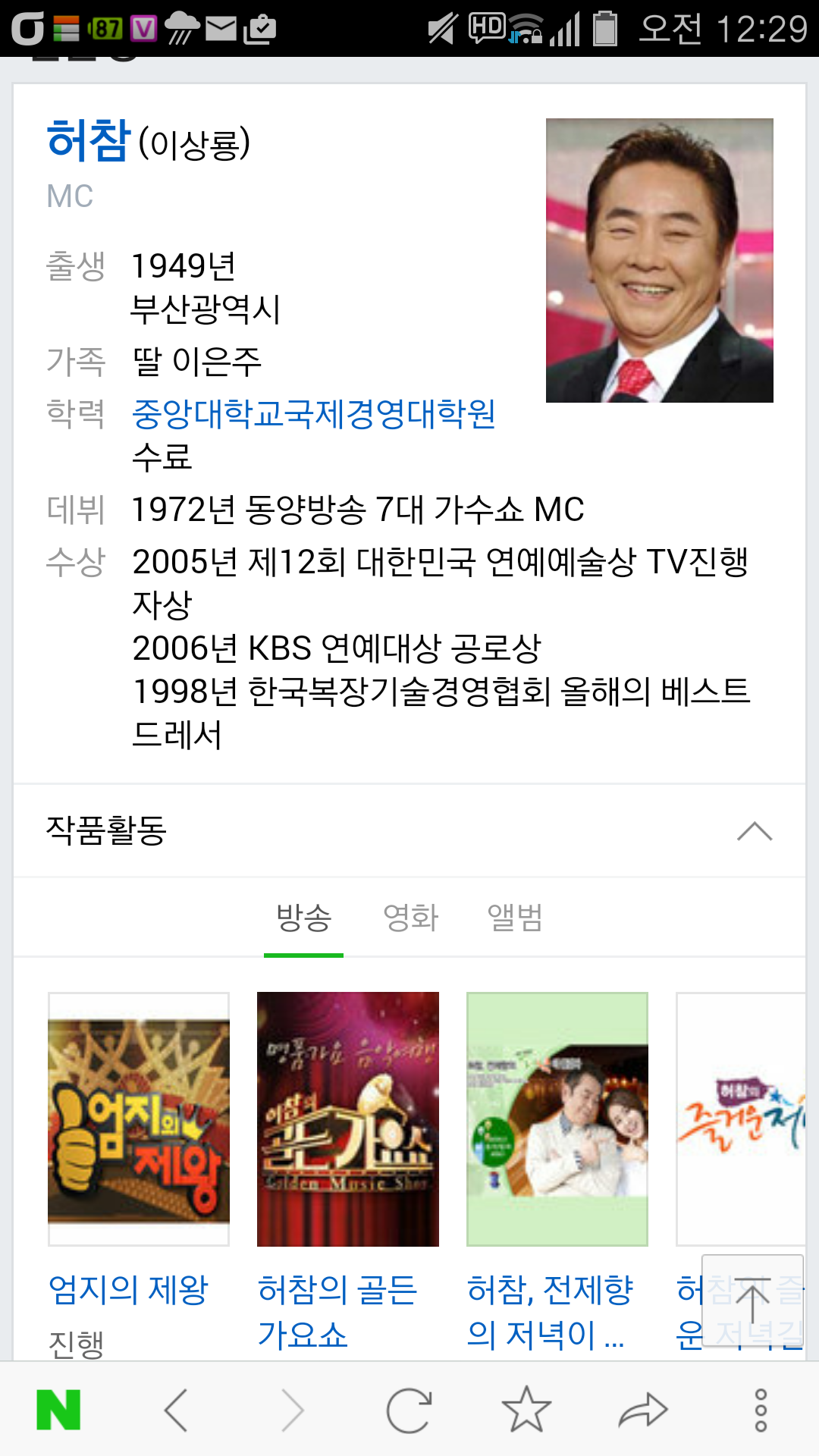Screen dimensions: 819x1456
Task: Go to Naver home via N logo
Action: click(58, 1410)
